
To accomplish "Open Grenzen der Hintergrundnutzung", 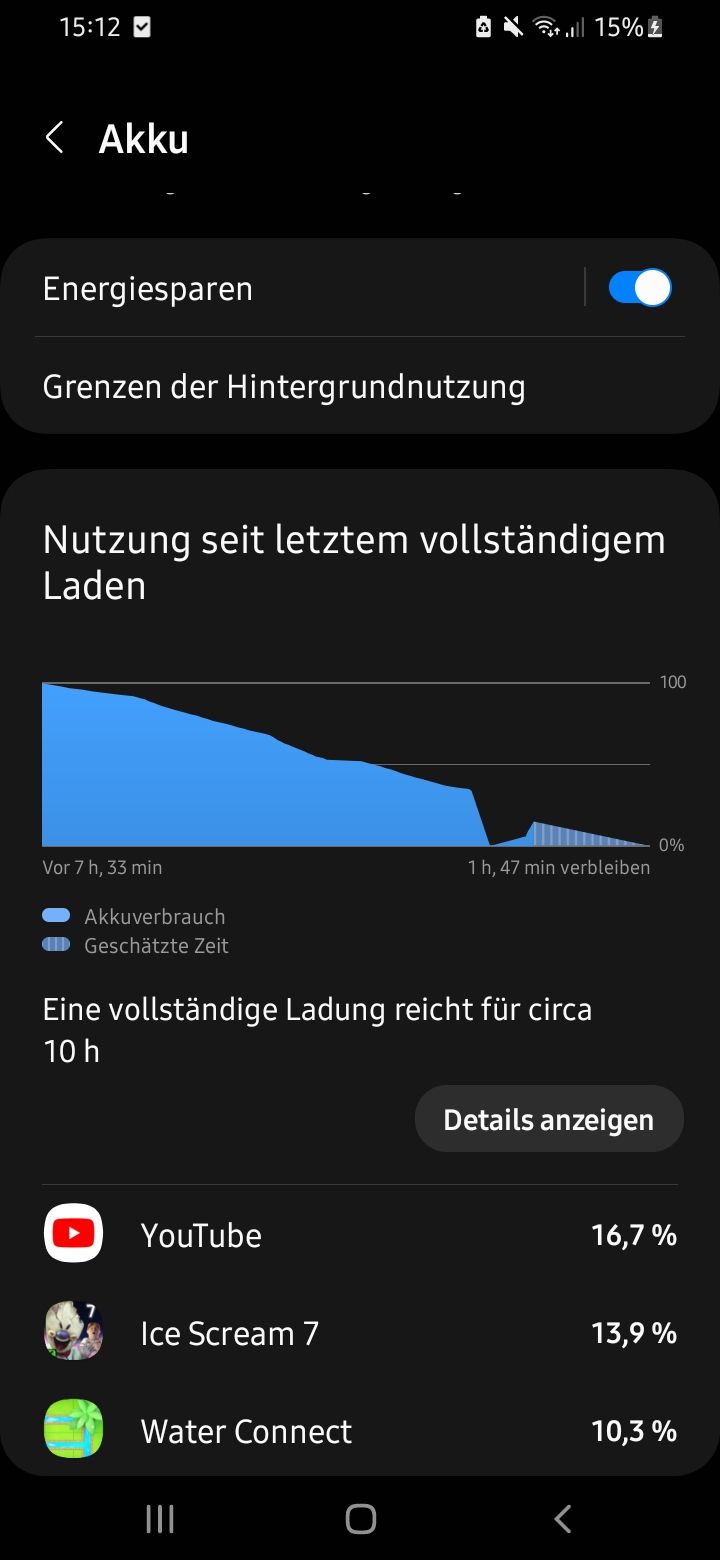I will point(284,387).
